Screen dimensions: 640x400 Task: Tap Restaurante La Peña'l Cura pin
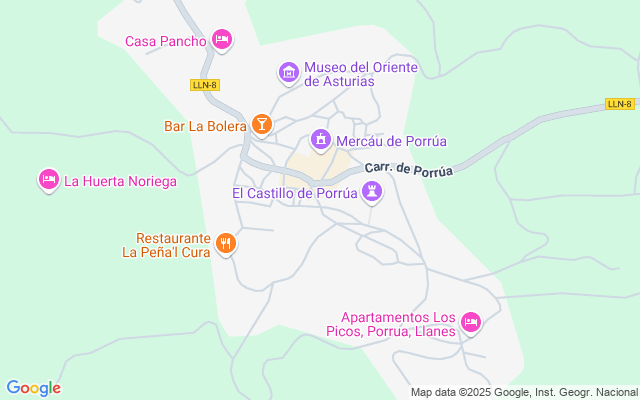pos(226,243)
